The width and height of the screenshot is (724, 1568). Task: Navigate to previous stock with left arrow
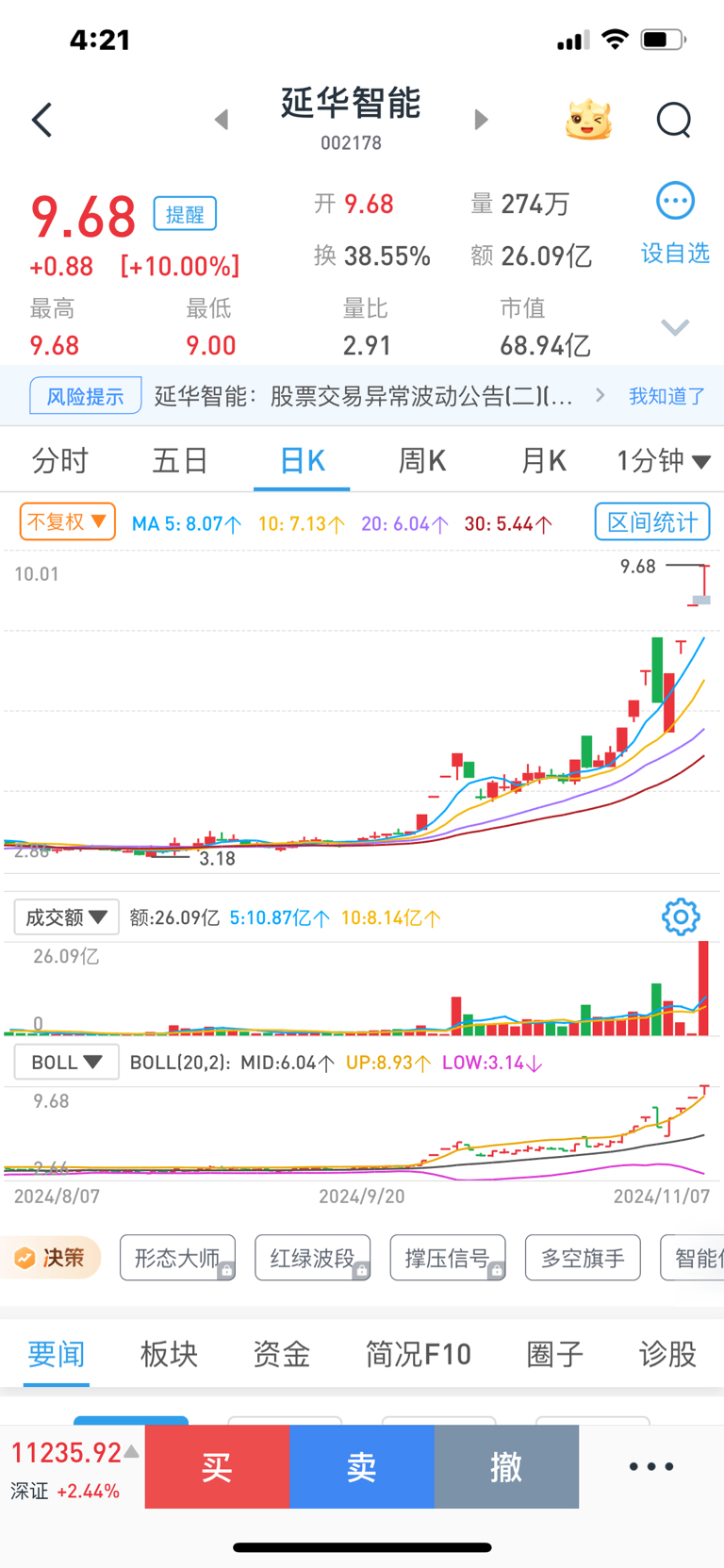[222, 120]
